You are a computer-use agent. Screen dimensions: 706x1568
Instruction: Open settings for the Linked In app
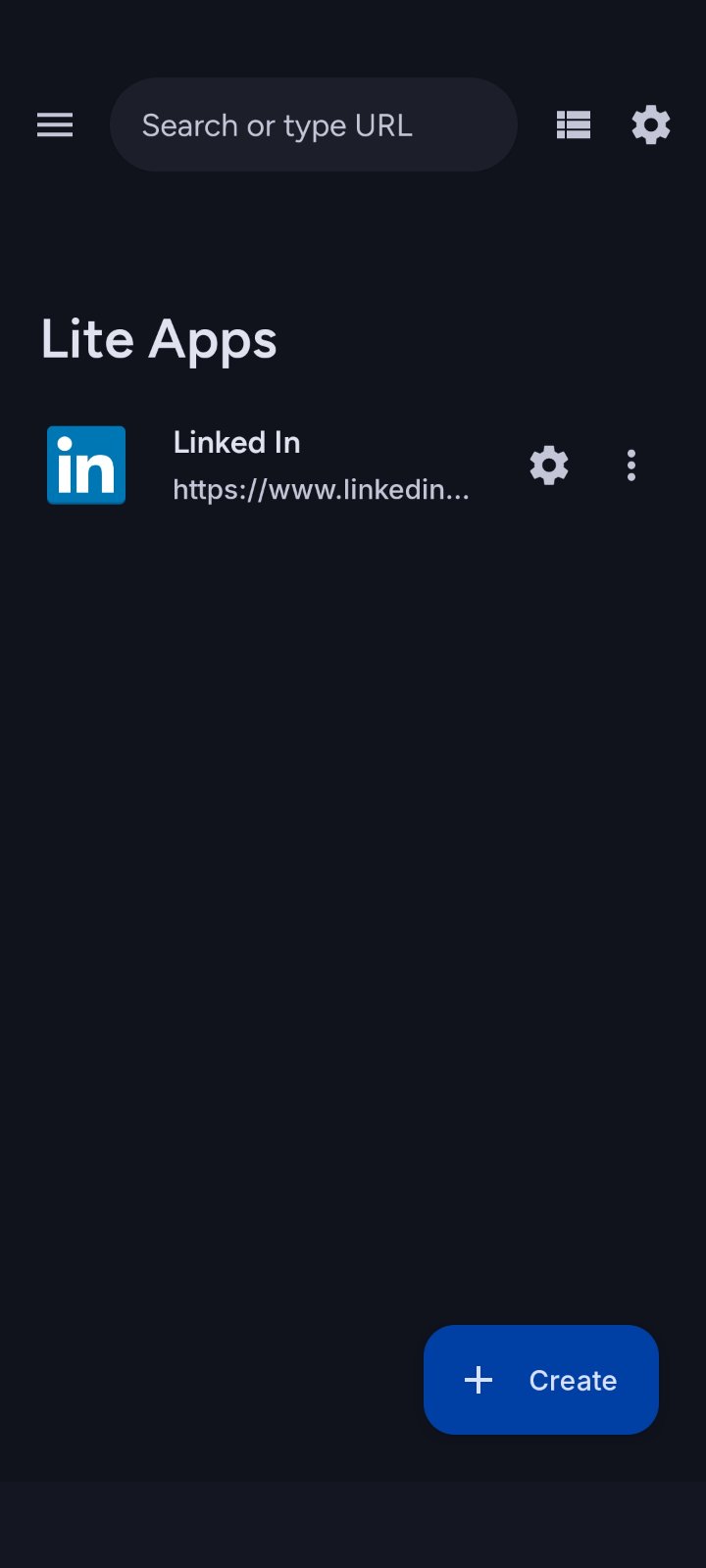tap(549, 465)
